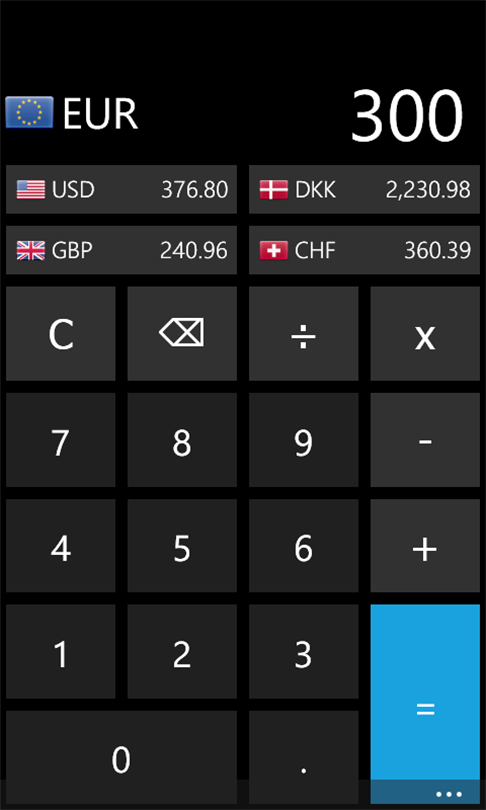The width and height of the screenshot is (486, 810).
Task: Enter digit 4
Action: click(61, 546)
